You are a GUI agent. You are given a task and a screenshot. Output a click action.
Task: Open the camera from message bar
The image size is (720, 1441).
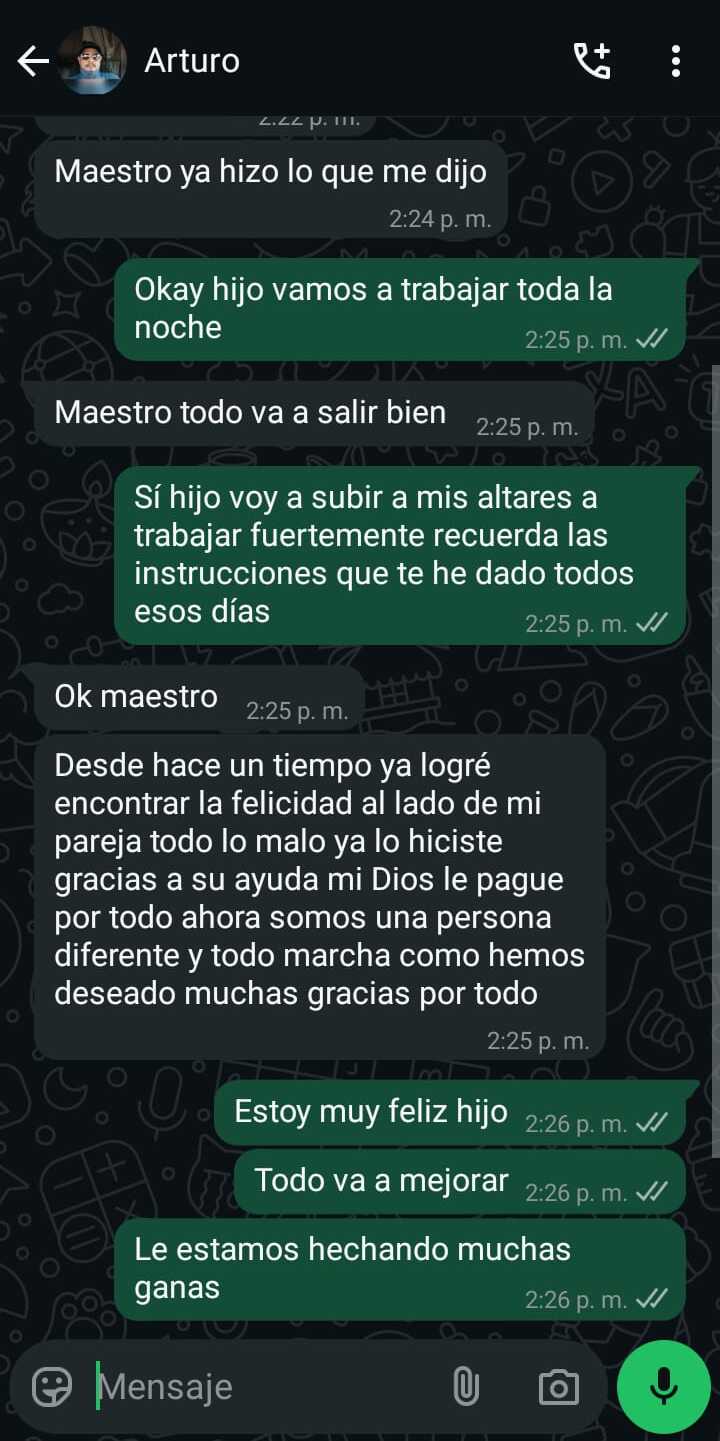click(558, 1386)
